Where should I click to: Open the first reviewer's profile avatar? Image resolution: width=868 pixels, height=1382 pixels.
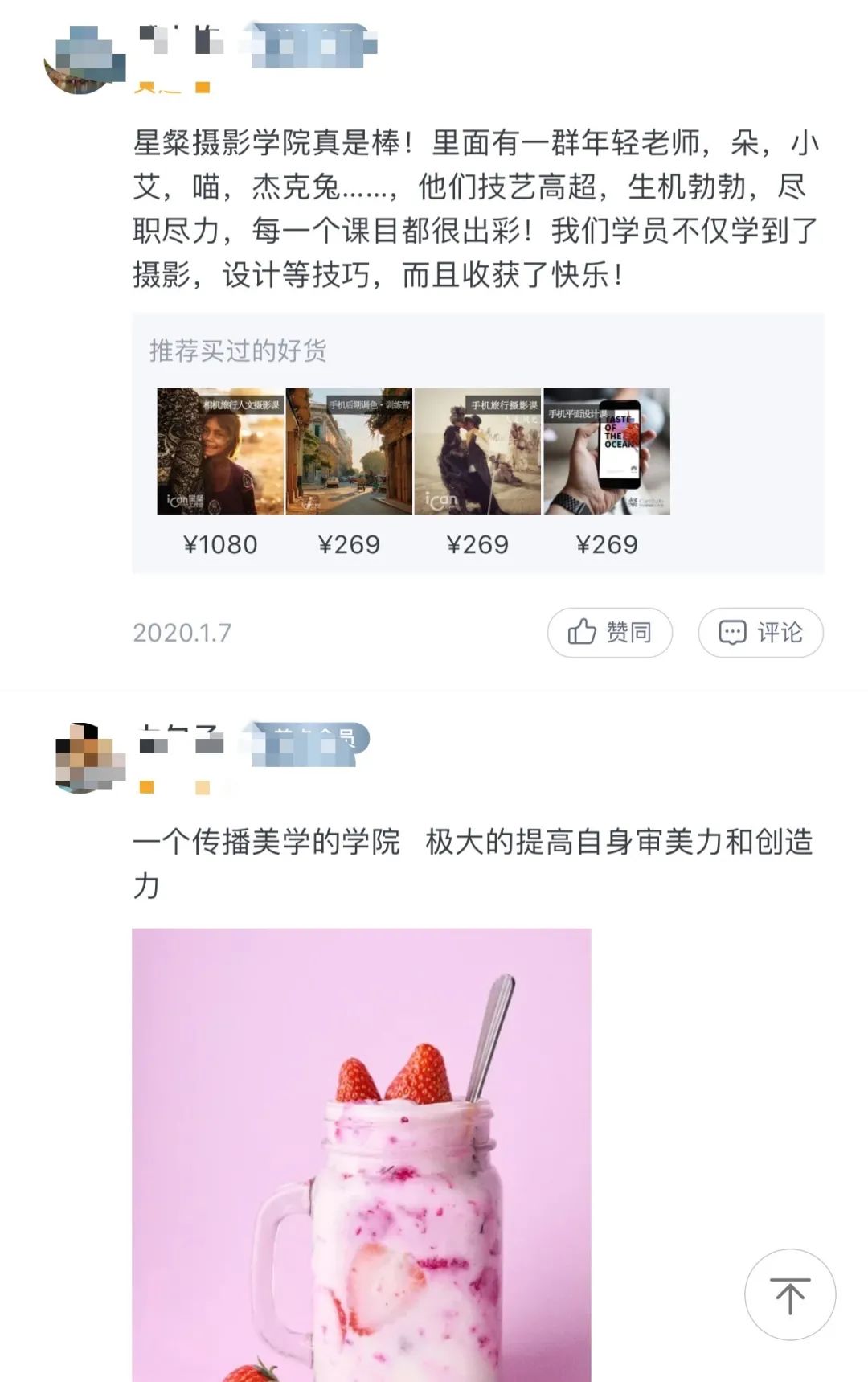pos(84,61)
